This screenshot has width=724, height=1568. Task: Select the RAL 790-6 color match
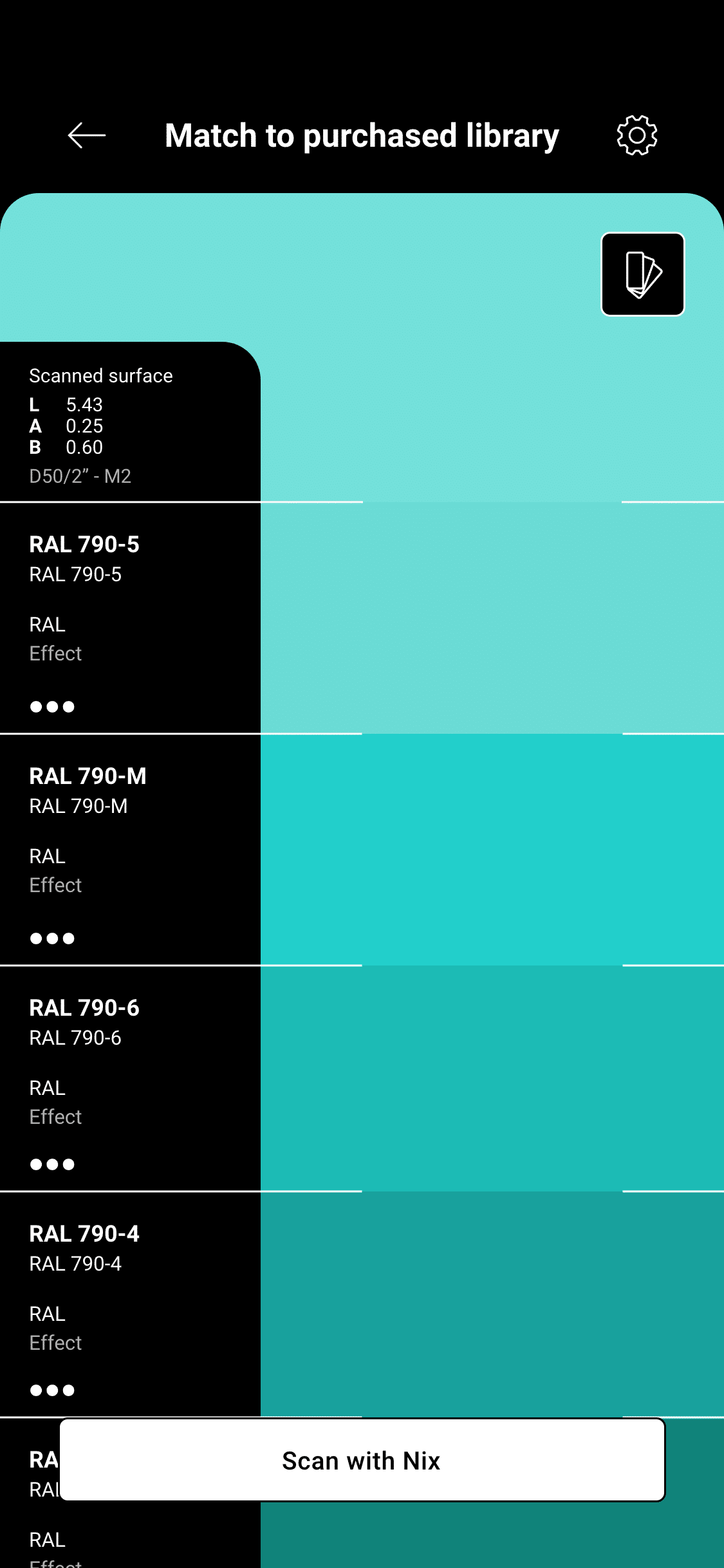tap(492, 1078)
